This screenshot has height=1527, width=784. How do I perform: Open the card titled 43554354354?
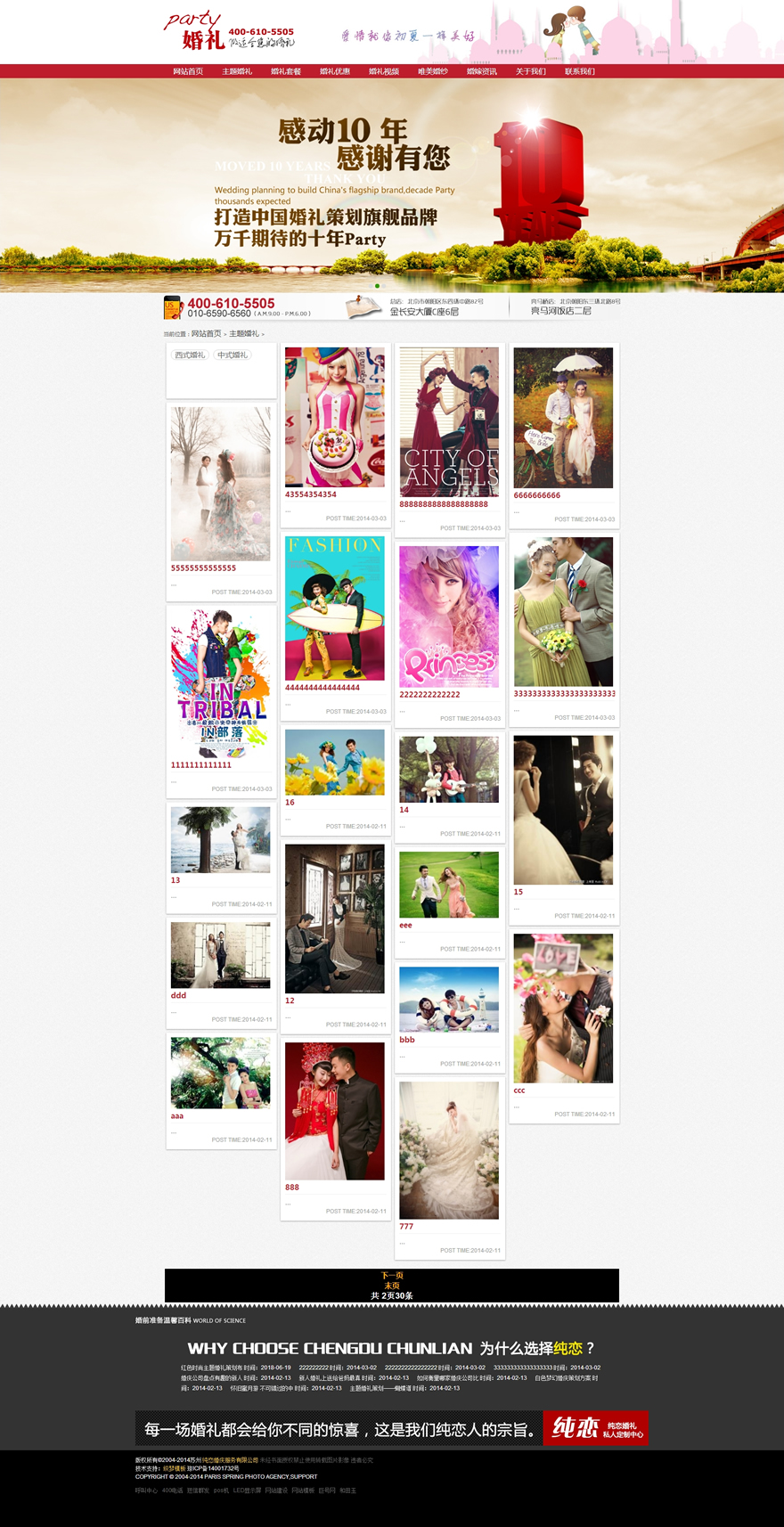click(x=334, y=417)
